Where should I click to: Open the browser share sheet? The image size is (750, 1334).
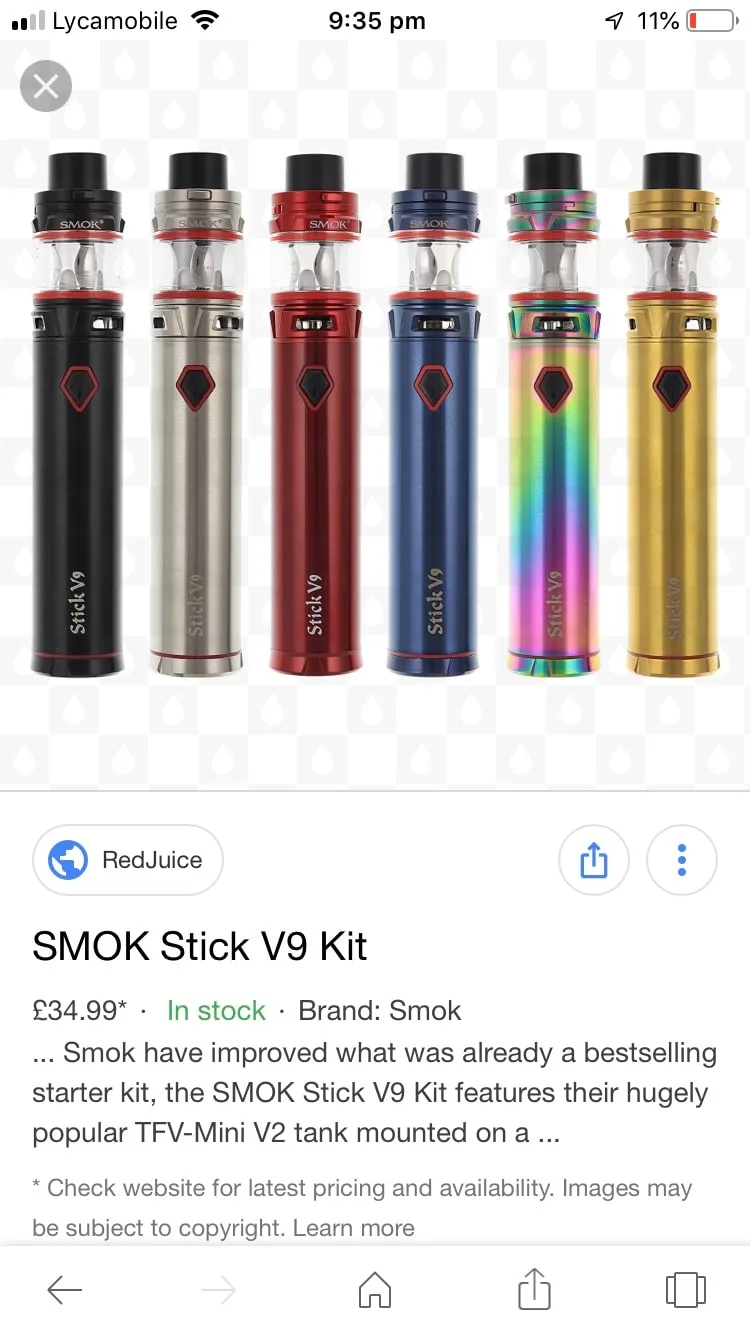pos(535,1290)
